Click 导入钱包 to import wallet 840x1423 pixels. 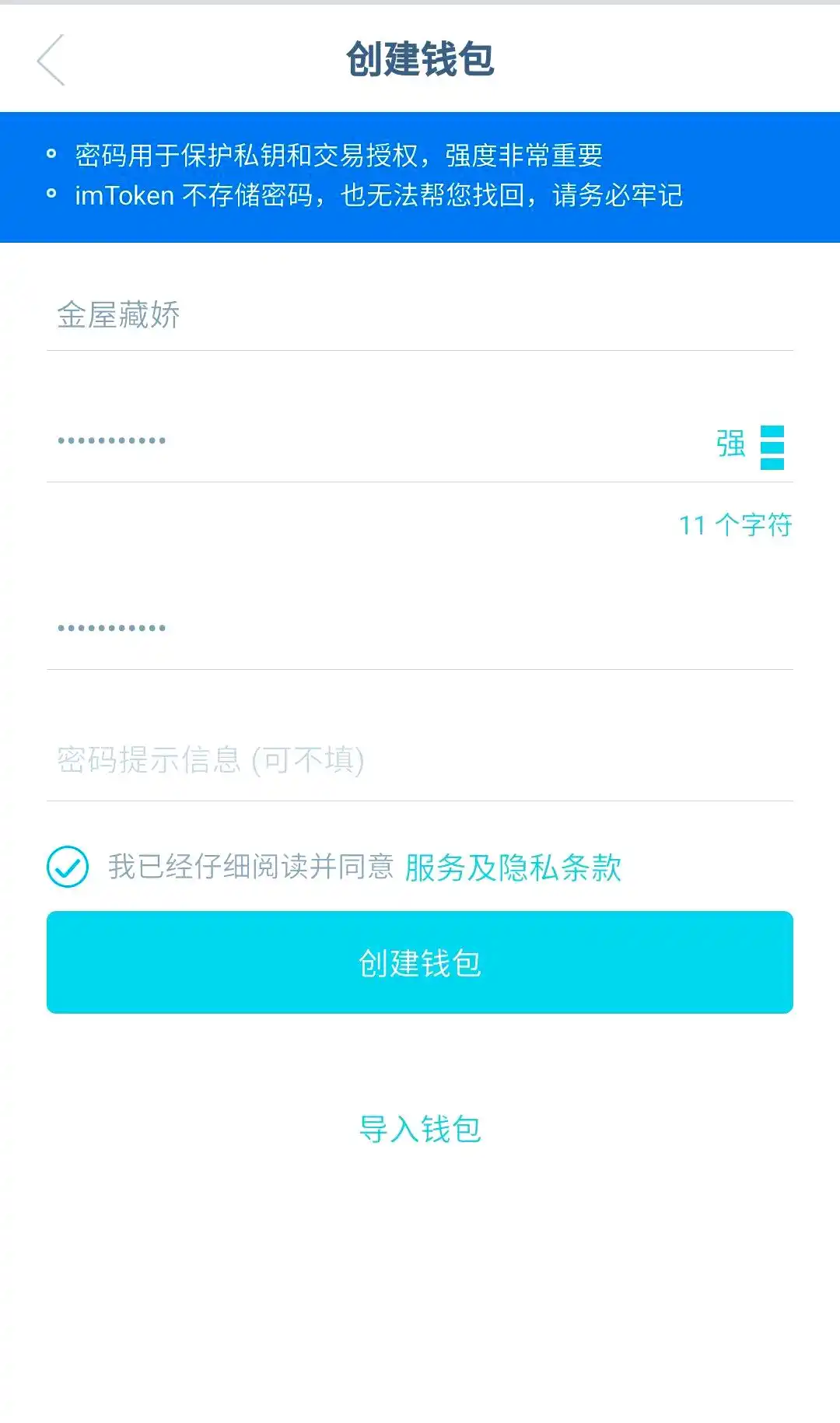pos(420,1130)
